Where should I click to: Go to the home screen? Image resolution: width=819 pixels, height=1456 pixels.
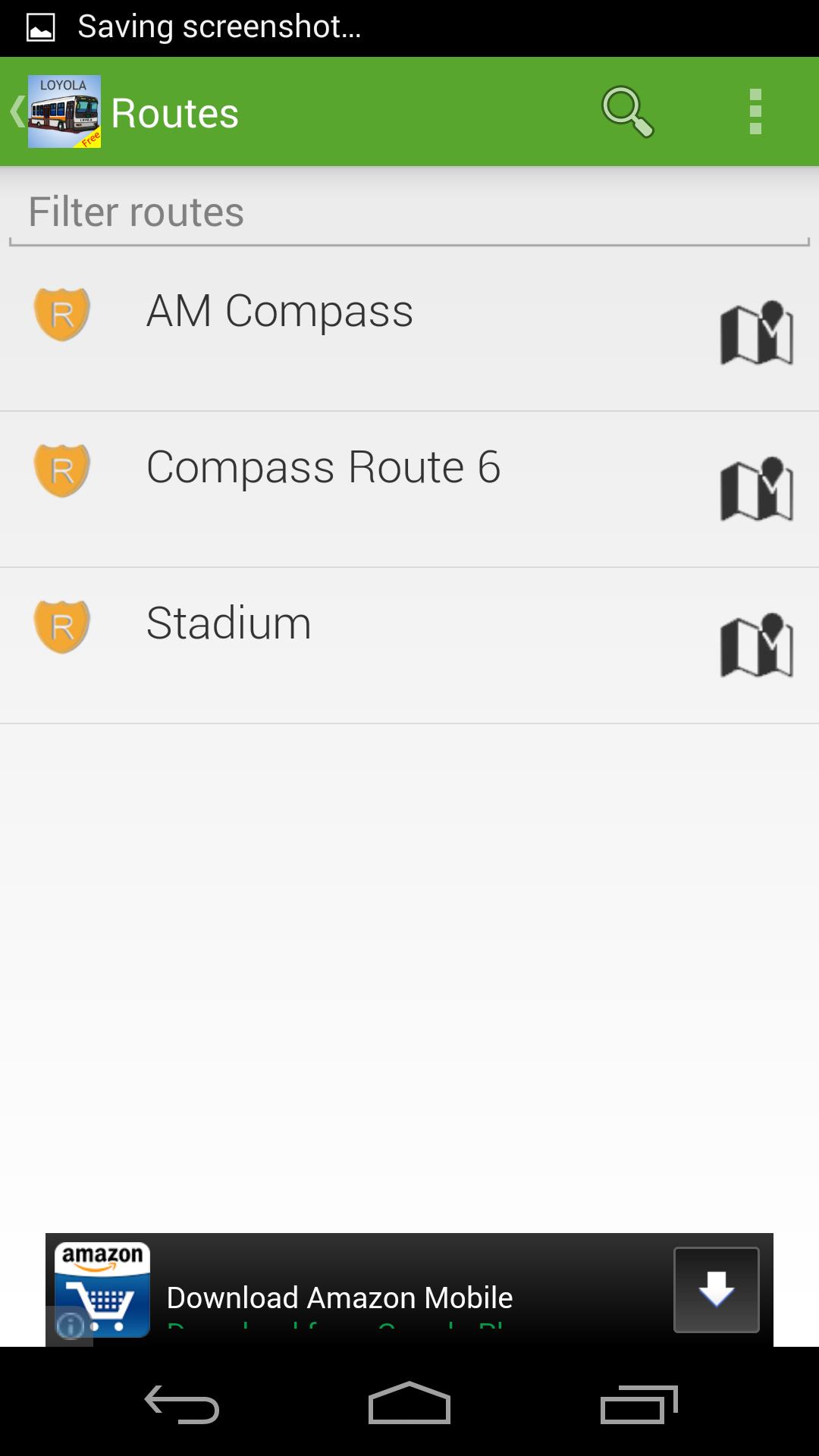(409, 1404)
